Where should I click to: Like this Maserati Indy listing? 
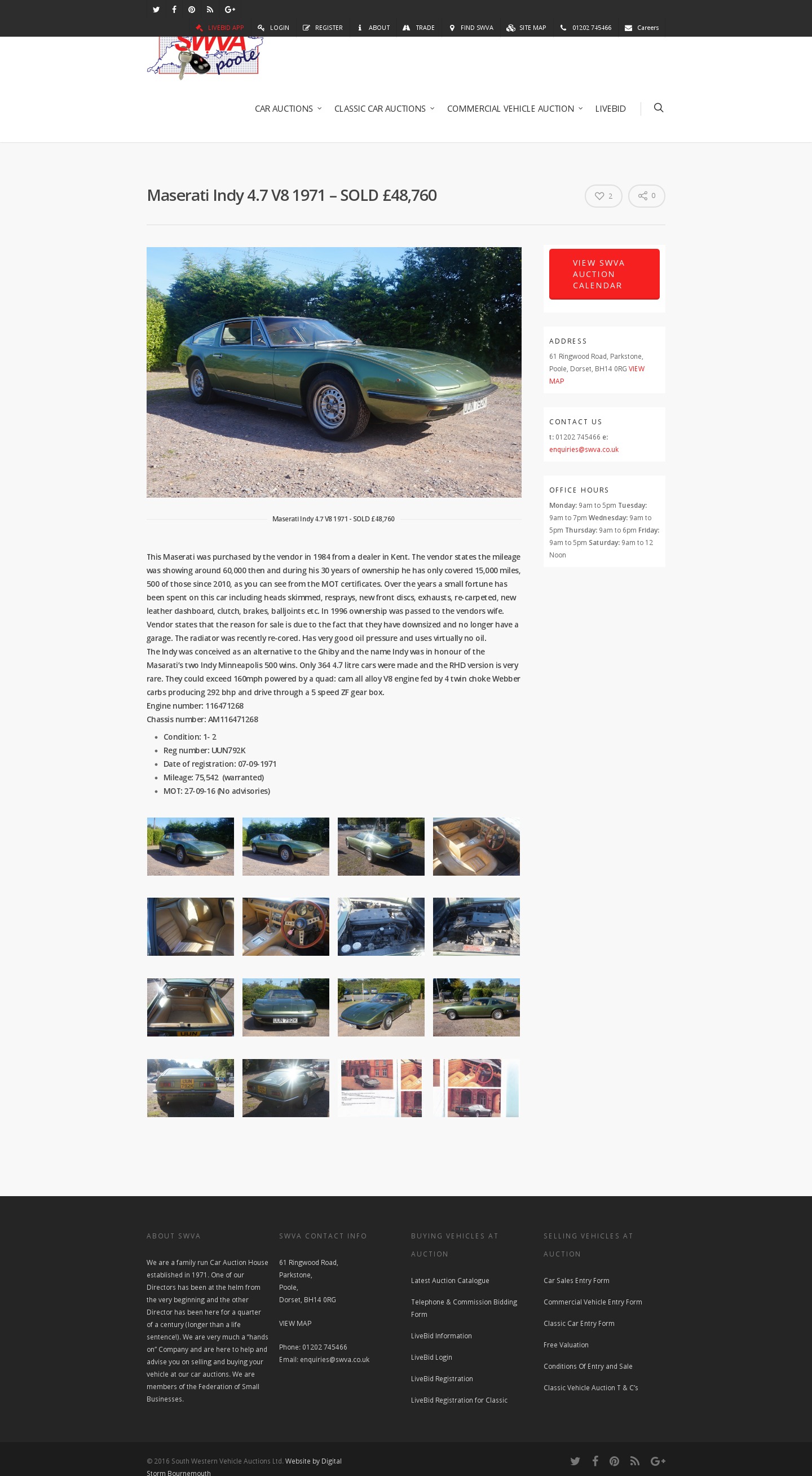(603, 196)
